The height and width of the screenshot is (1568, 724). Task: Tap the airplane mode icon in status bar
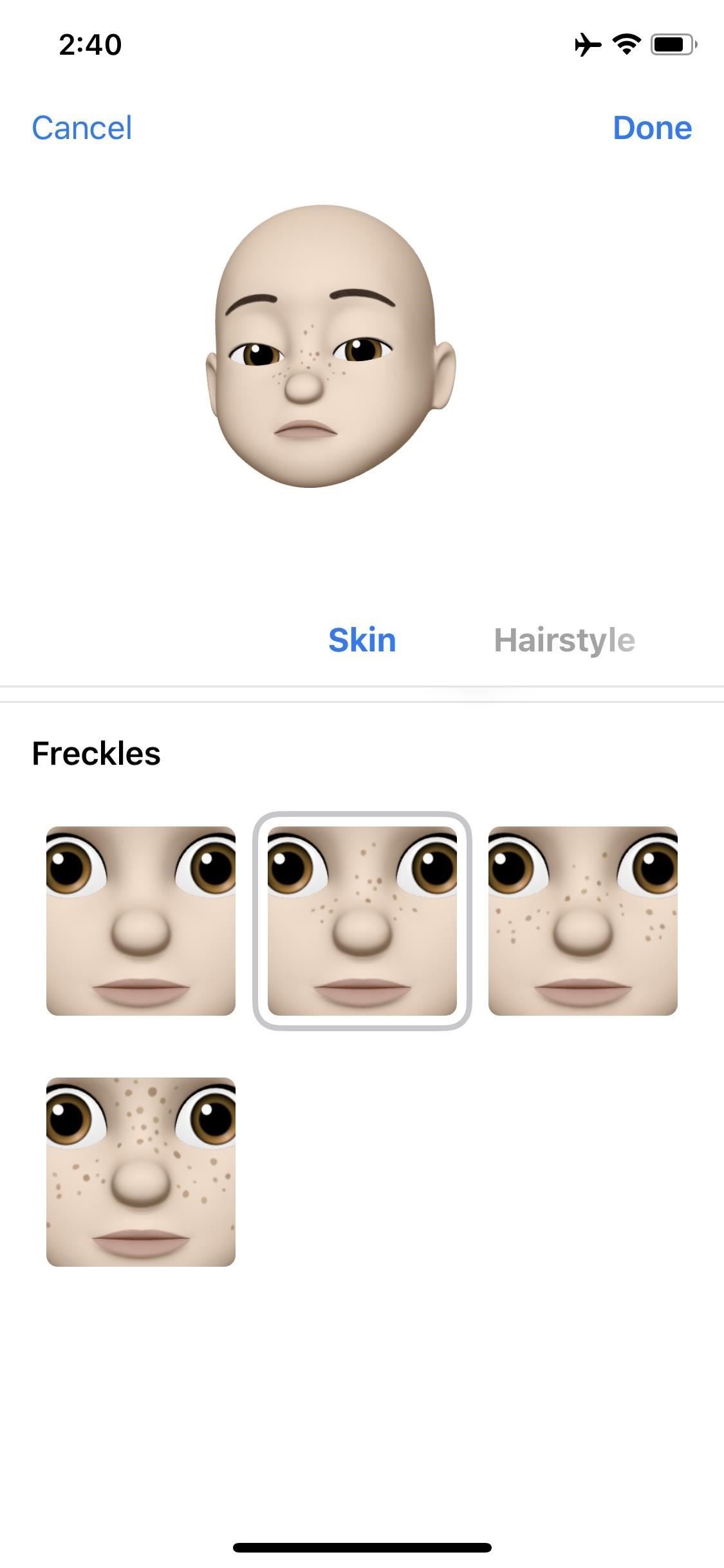(x=587, y=44)
